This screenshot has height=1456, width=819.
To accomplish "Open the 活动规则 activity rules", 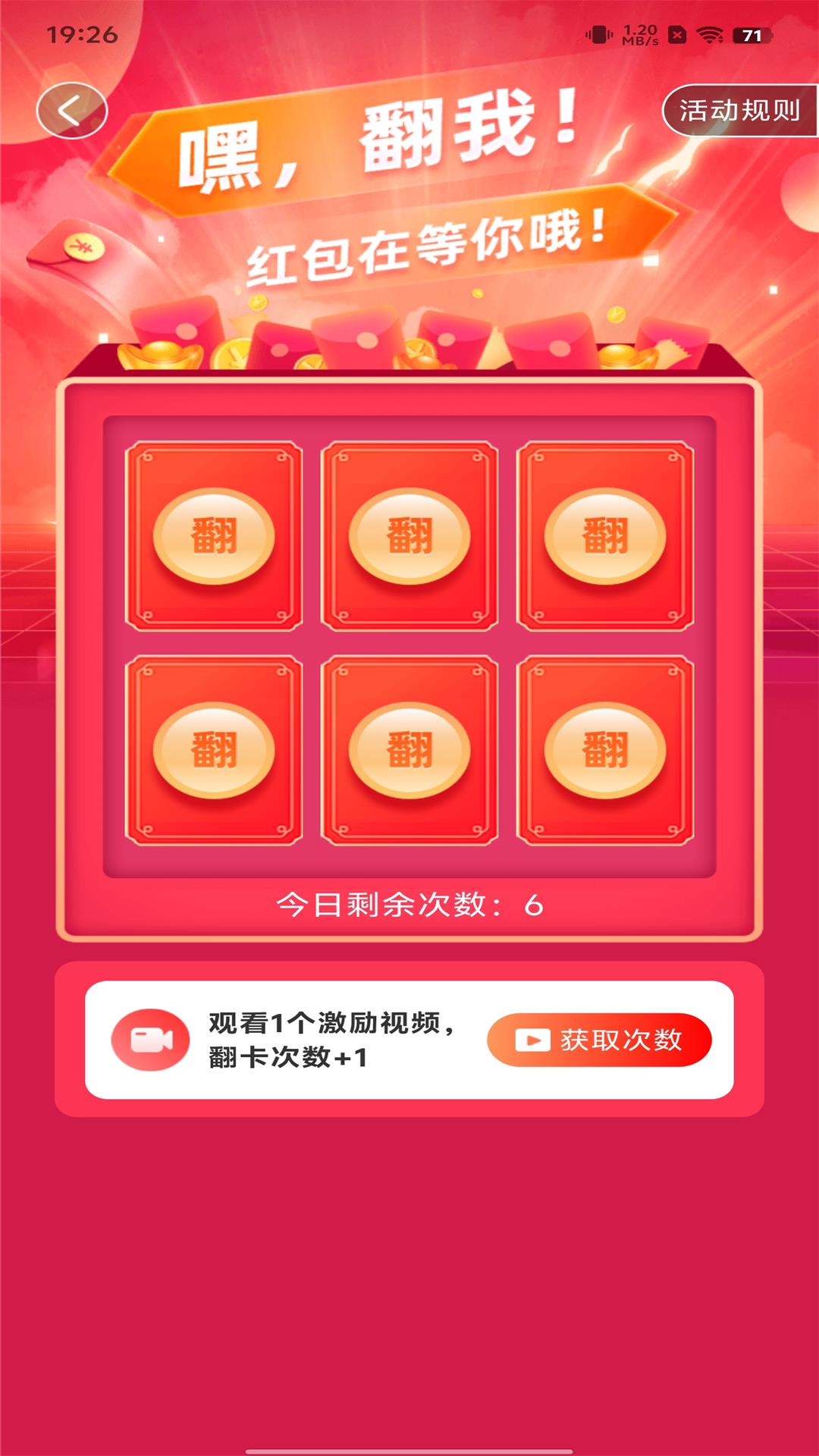I will coord(740,111).
